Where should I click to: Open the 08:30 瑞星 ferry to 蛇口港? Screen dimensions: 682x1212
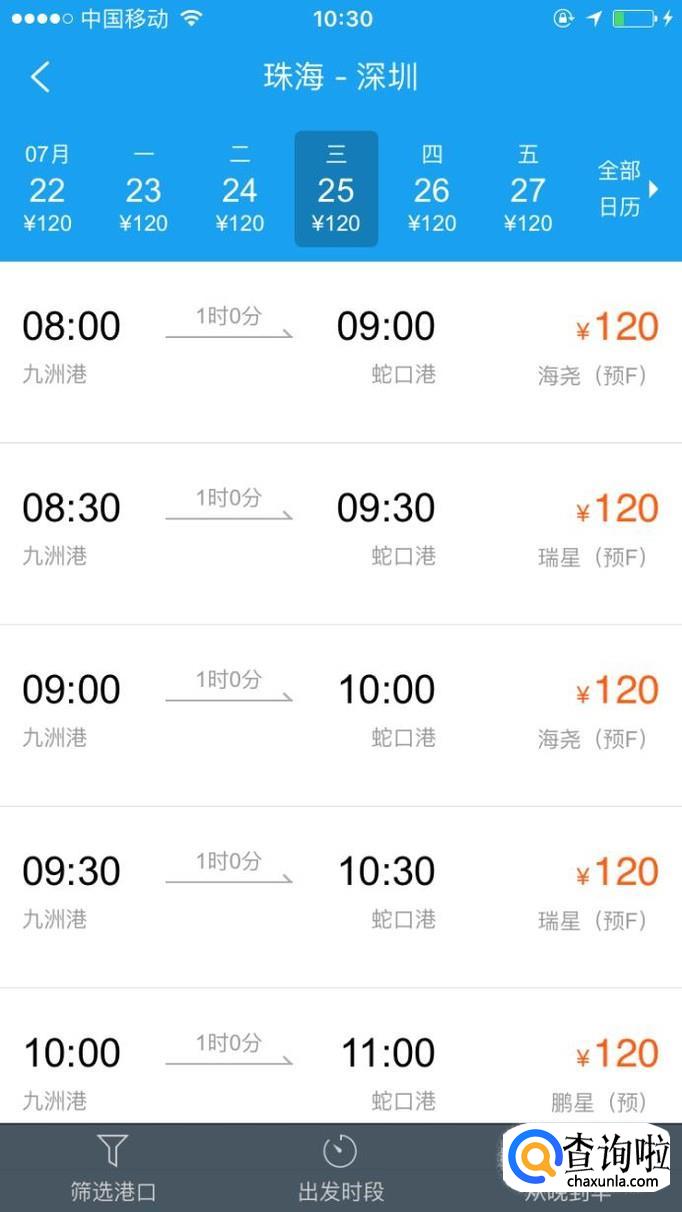[x=341, y=534]
